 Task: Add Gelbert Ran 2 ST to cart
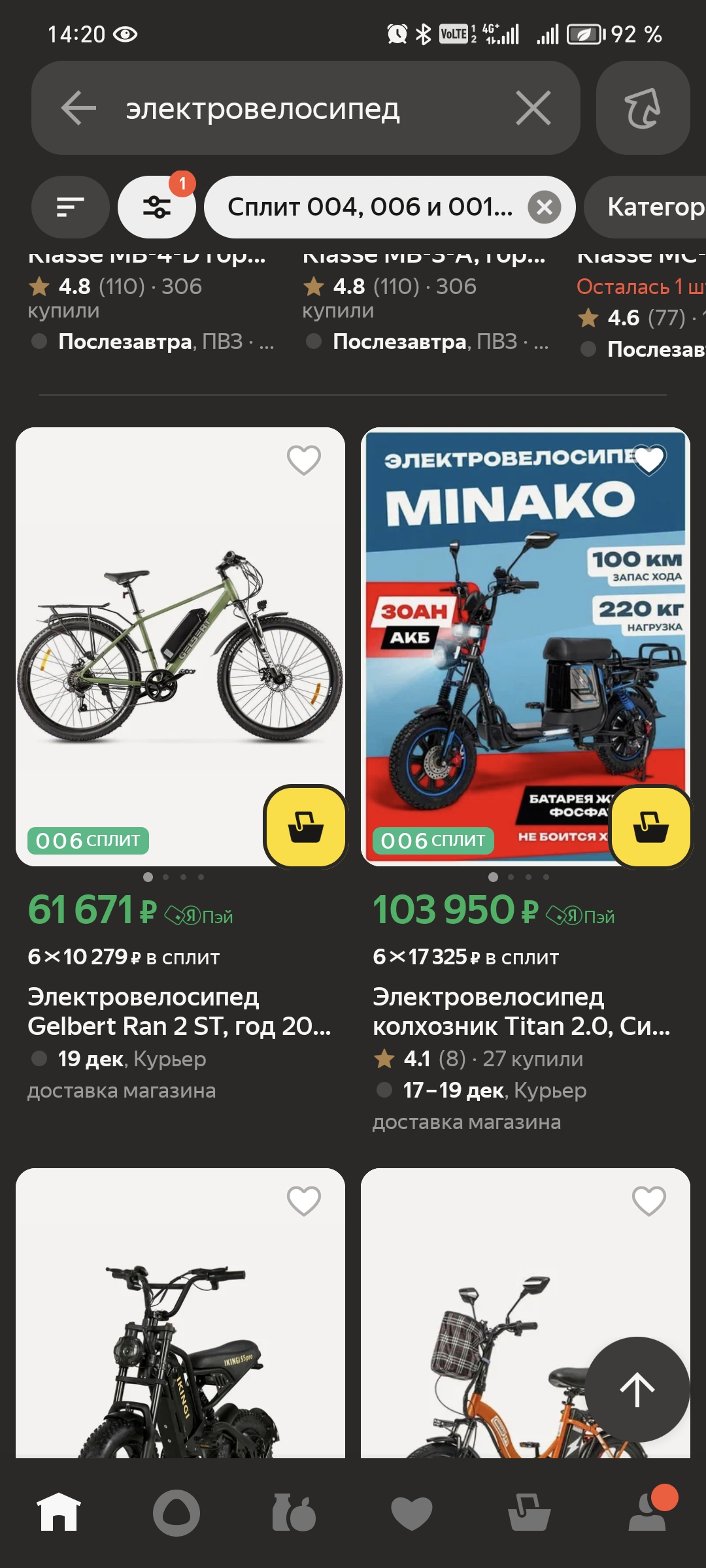(x=305, y=826)
